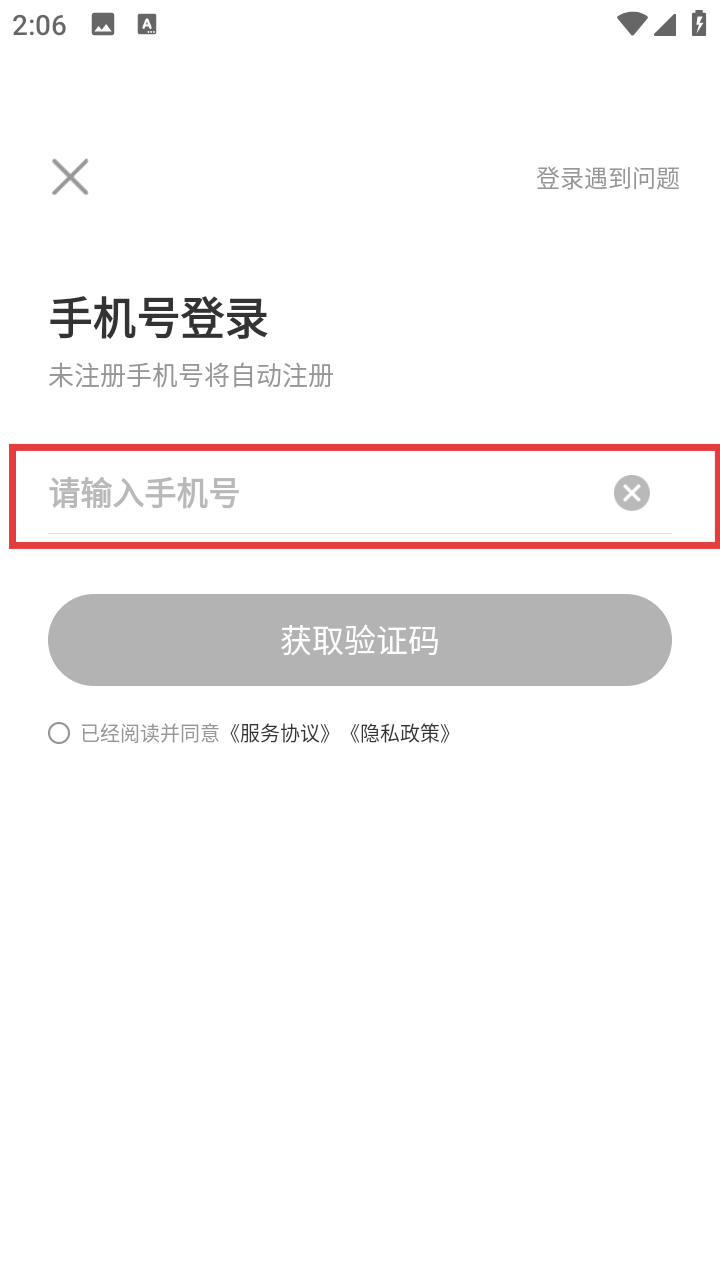Clear the phone number field
This screenshot has width=720, height=1280.
[631, 493]
